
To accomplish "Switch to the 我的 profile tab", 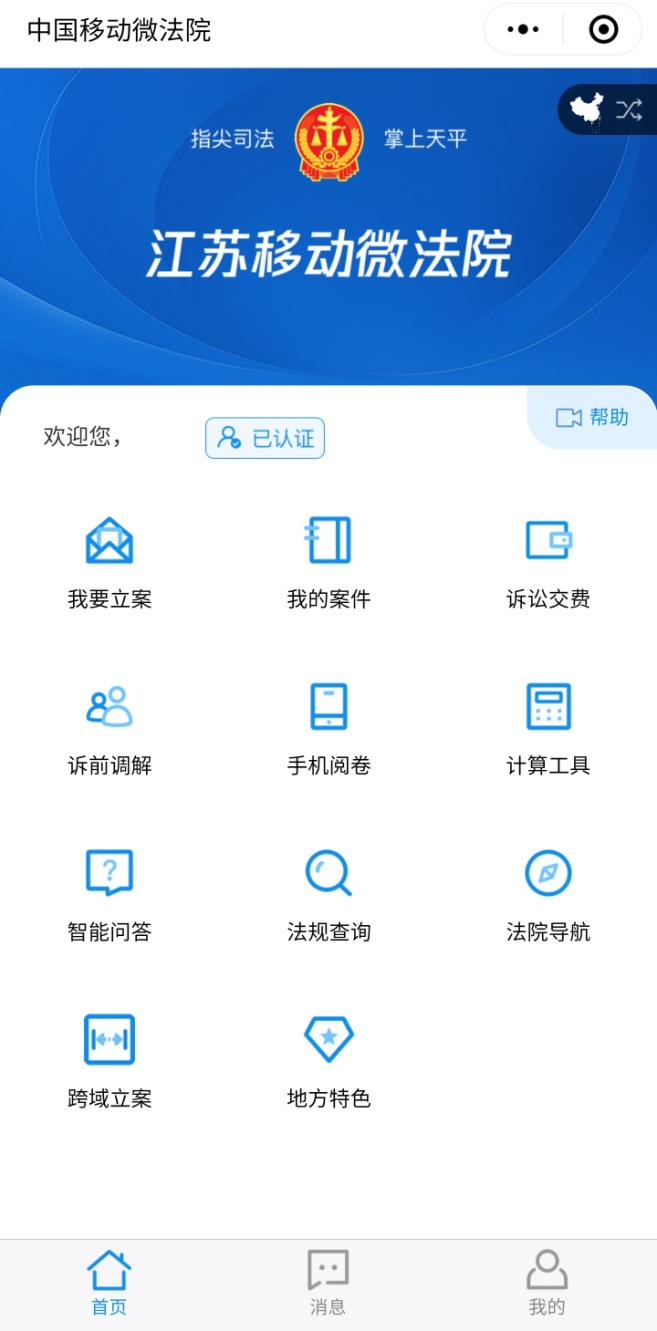I will pos(547,1282).
